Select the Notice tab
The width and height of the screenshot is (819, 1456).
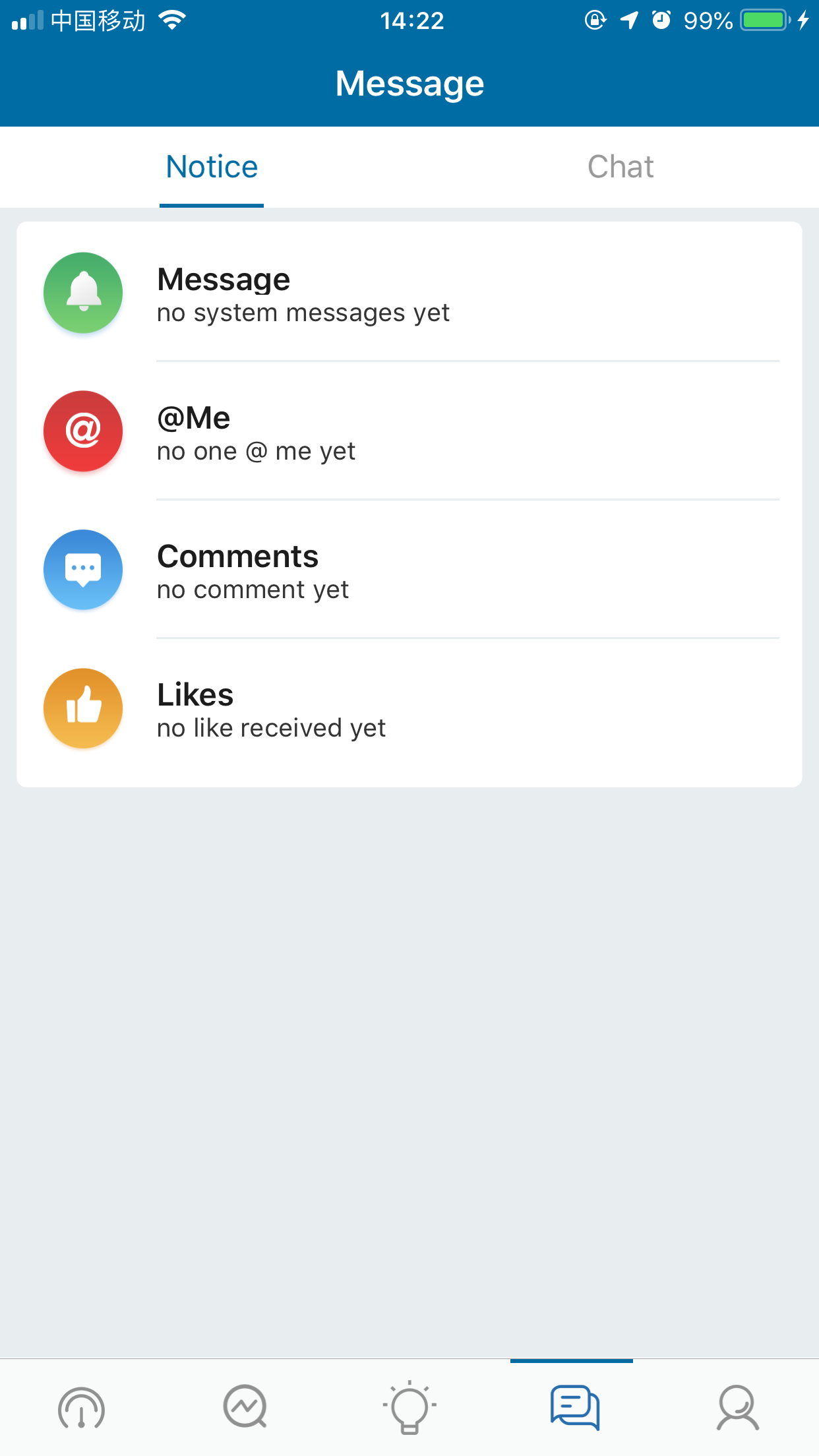coord(211,167)
